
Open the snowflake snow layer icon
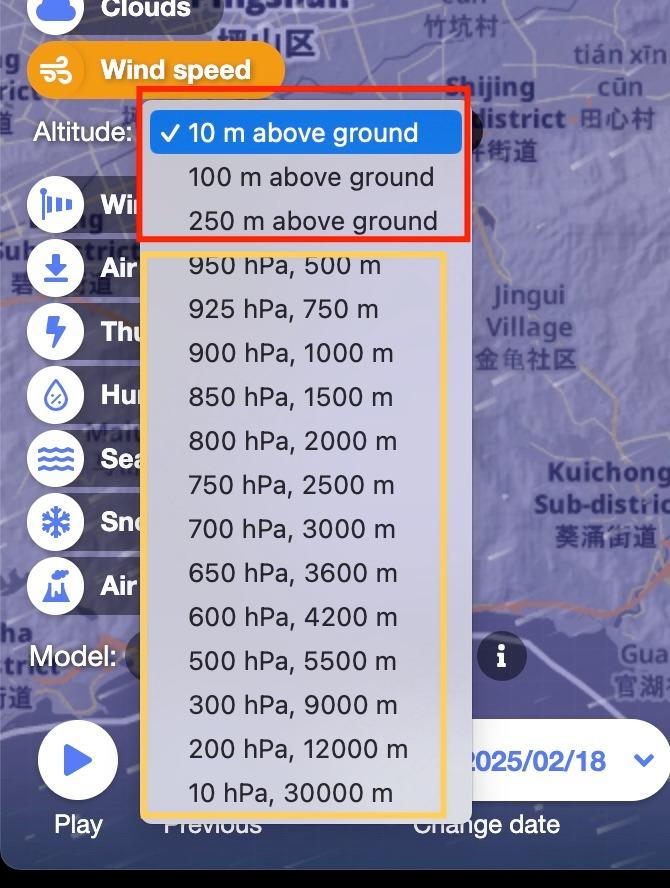(x=55, y=522)
